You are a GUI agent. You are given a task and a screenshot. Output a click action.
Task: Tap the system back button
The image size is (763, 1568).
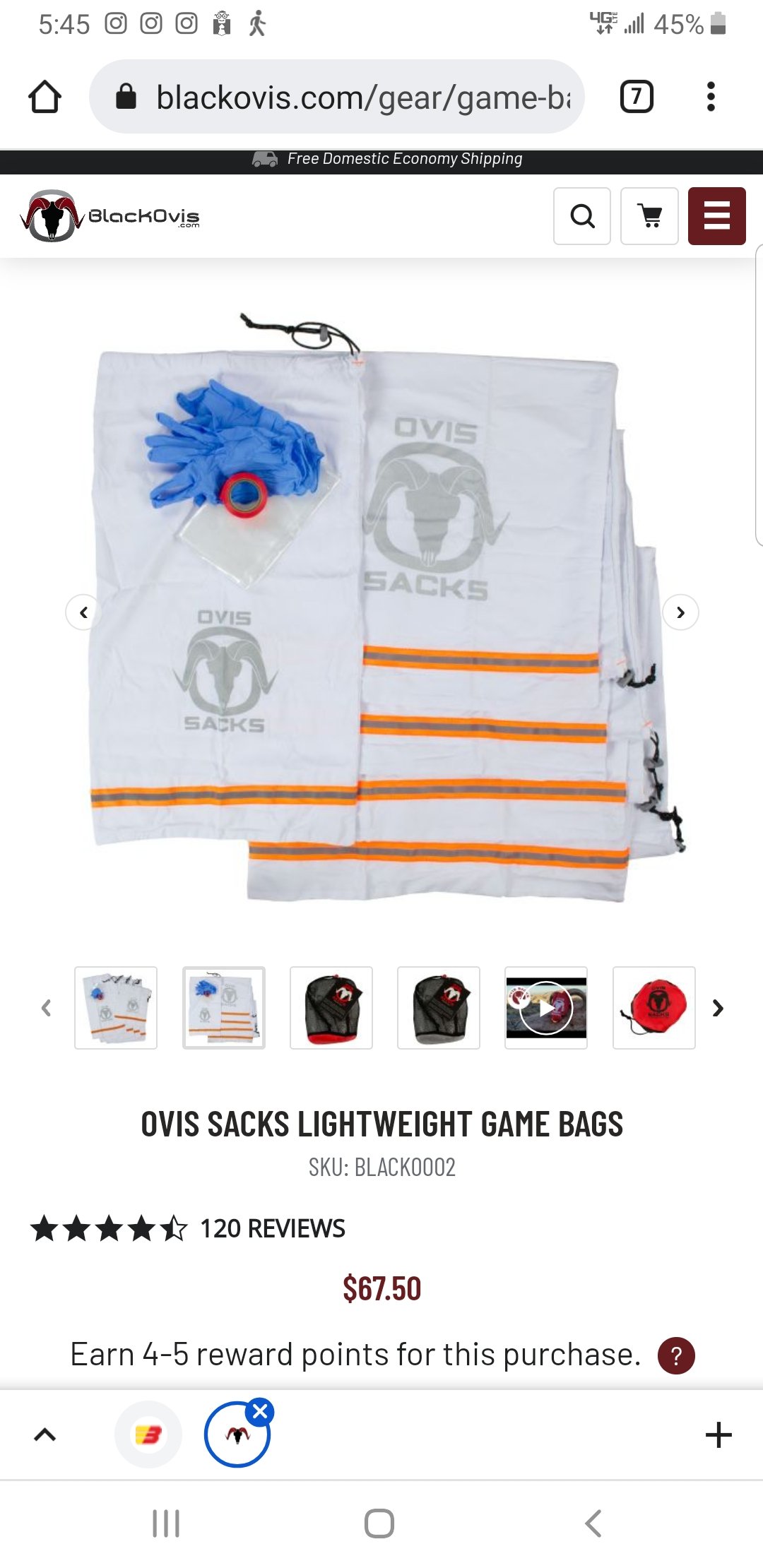click(x=593, y=1524)
